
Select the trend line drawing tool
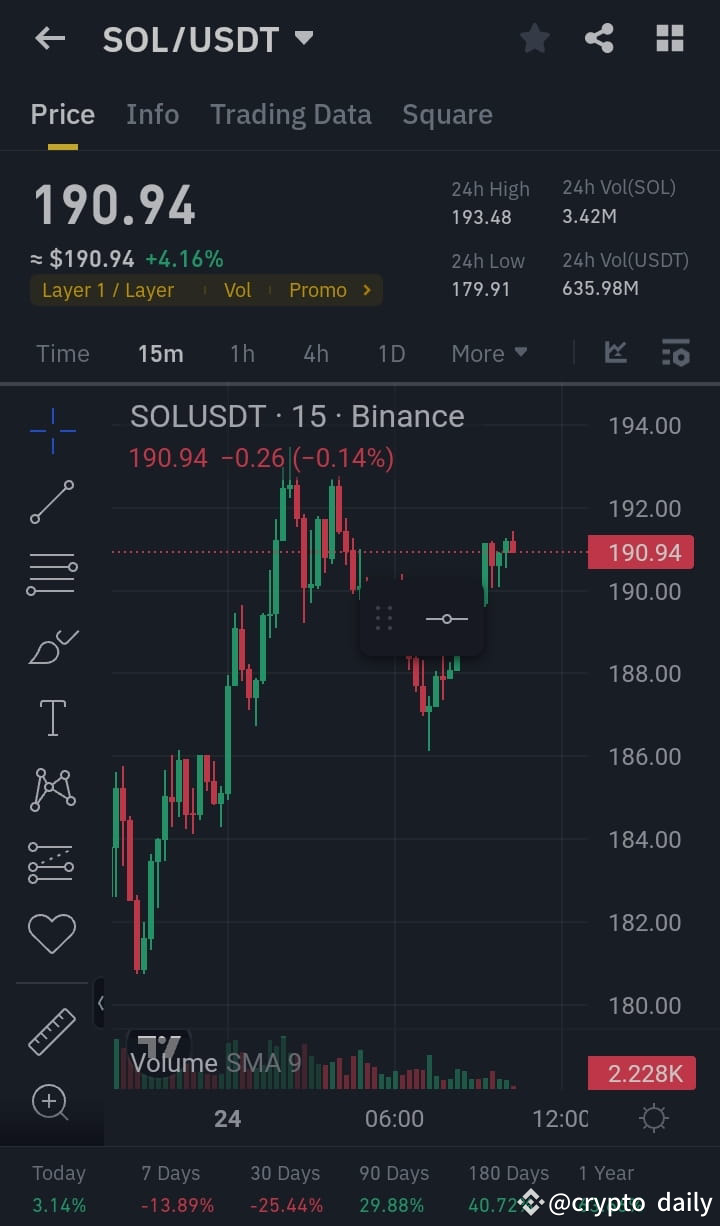52,503
